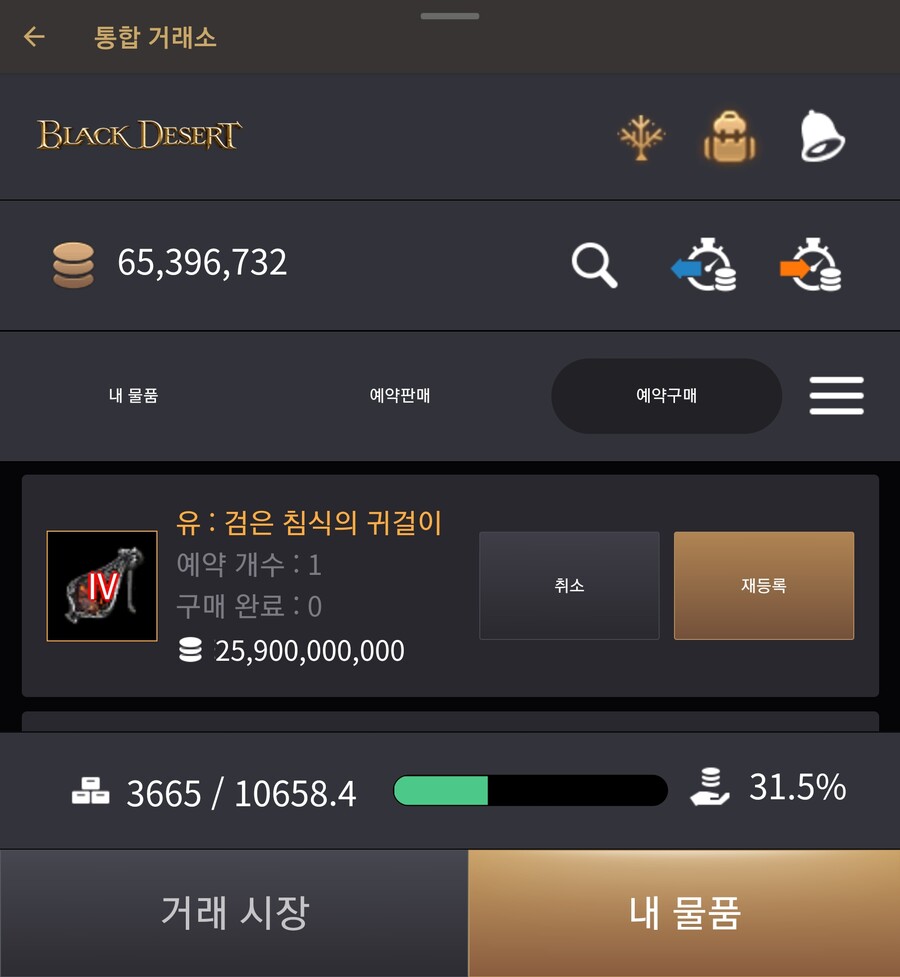Select the 예약구매 tab

[666, 395]
